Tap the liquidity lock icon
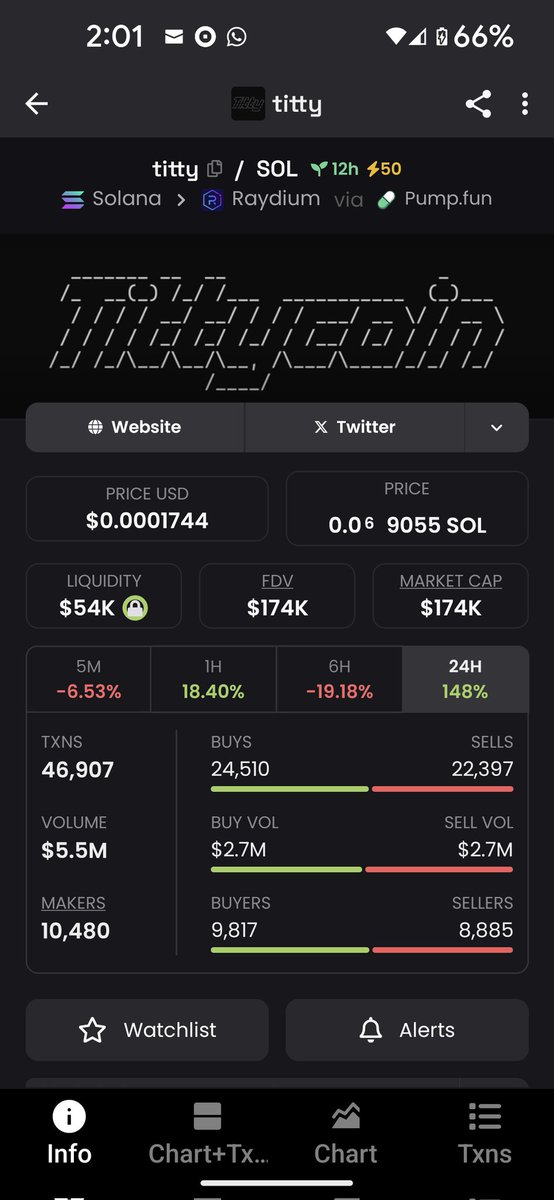The height and width of the screenshot is (1200, 554). tap(135, 608)
